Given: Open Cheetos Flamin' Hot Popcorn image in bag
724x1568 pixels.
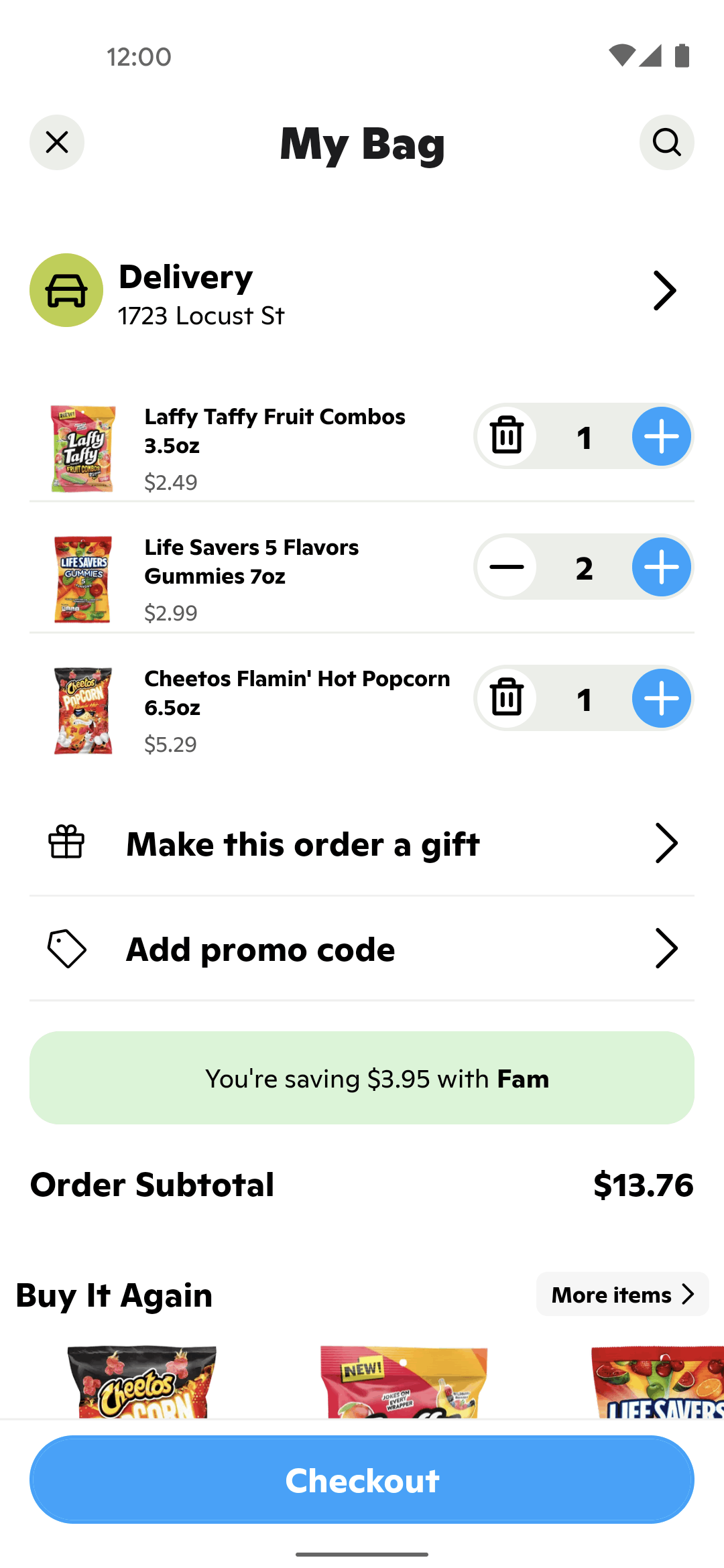Looking at the screenshot, I should click(x=83, y=710).
